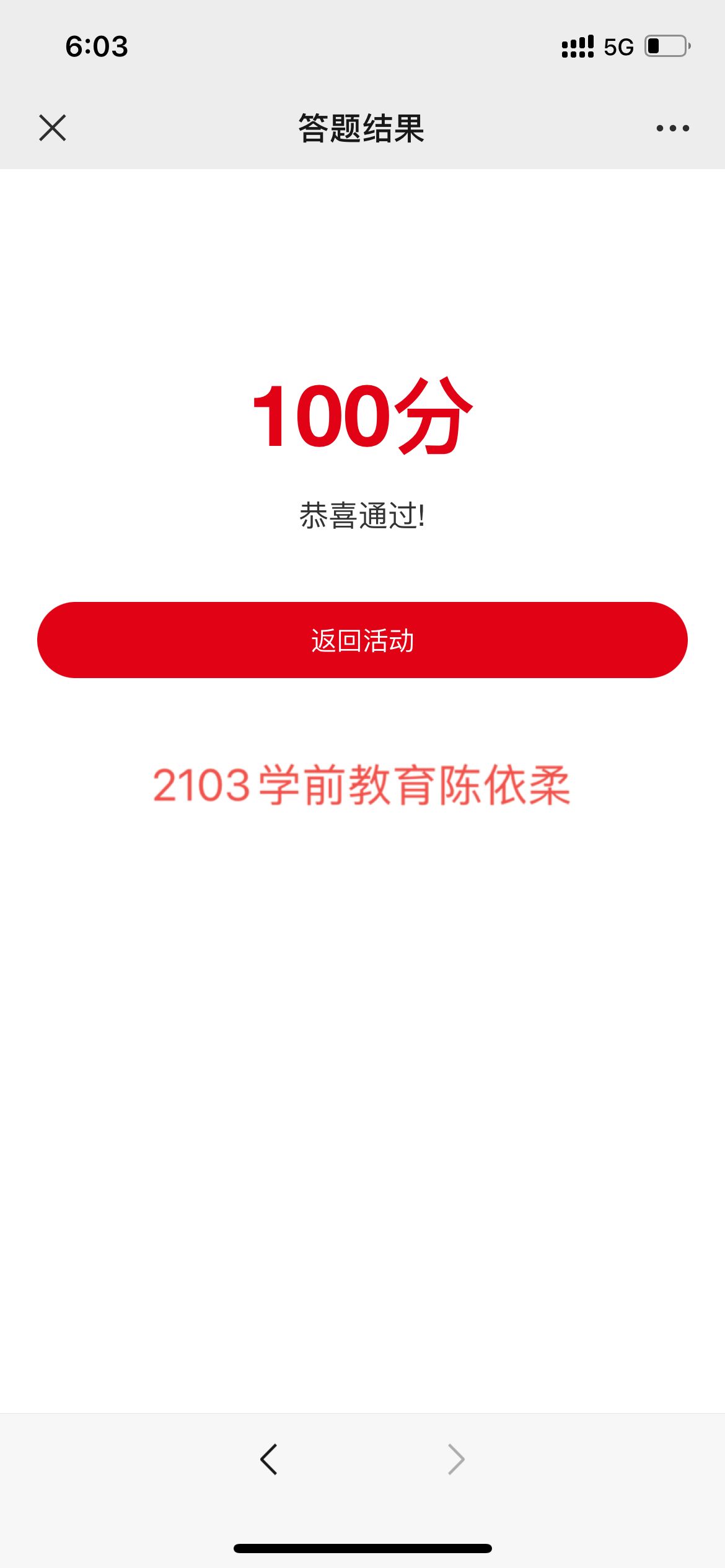Viewport: 725px width, 1568px height.
Task: Go back with the bottom left arrow
Action: click(x=269, y=1460)
